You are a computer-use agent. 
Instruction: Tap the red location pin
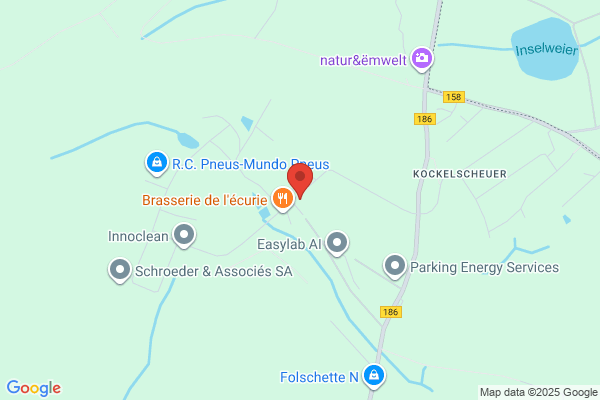(x=300, y=180)
